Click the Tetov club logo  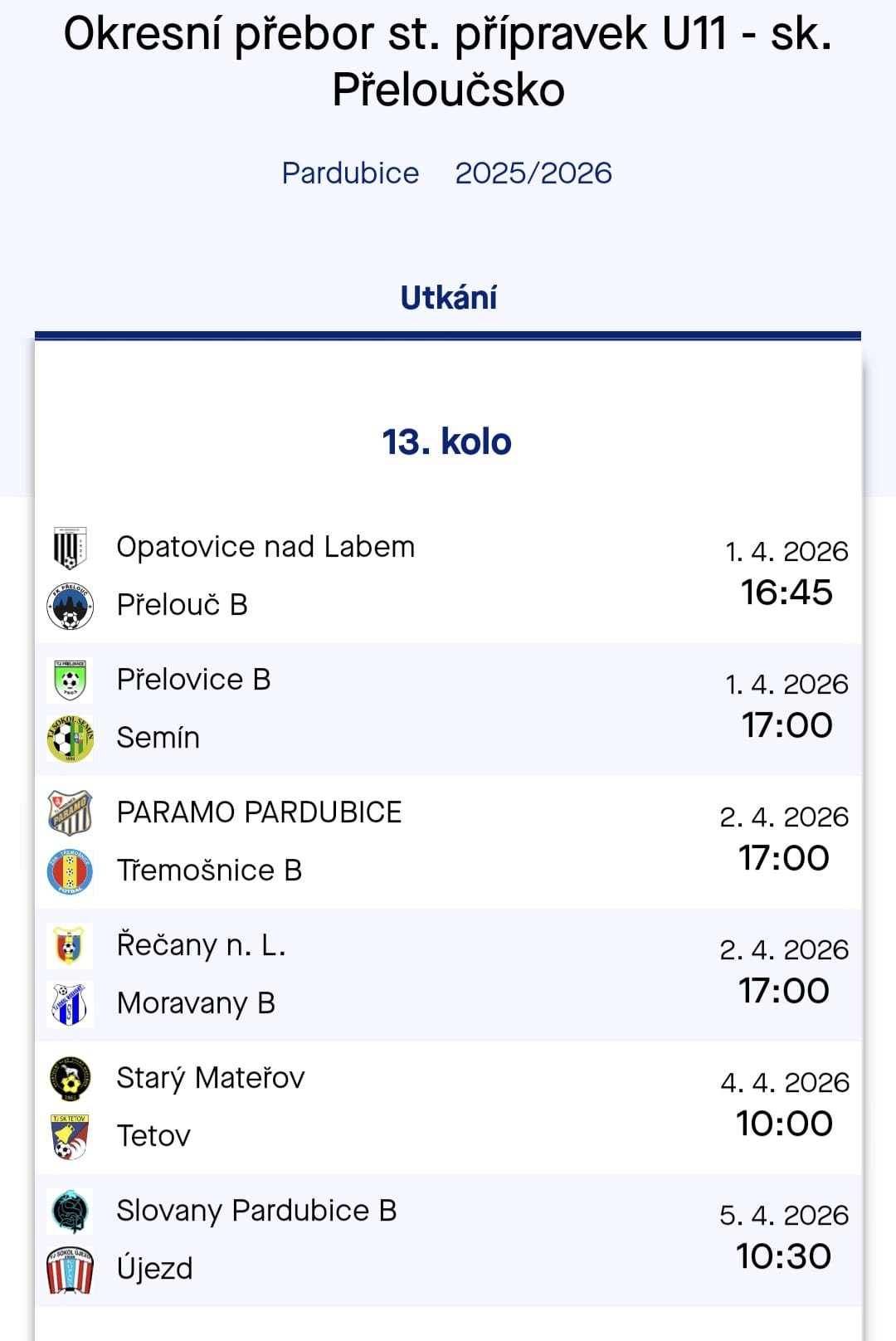pos(70,1135)
